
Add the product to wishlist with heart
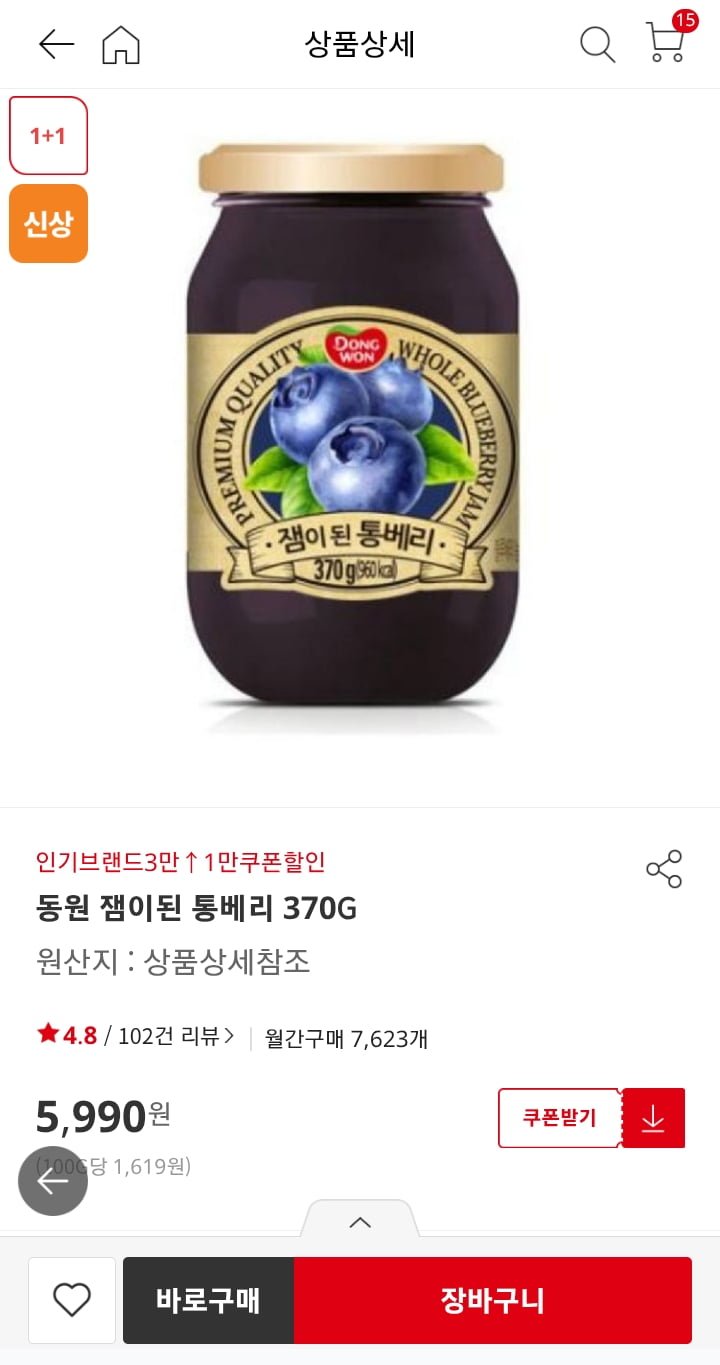click(x=72, y=1300)
